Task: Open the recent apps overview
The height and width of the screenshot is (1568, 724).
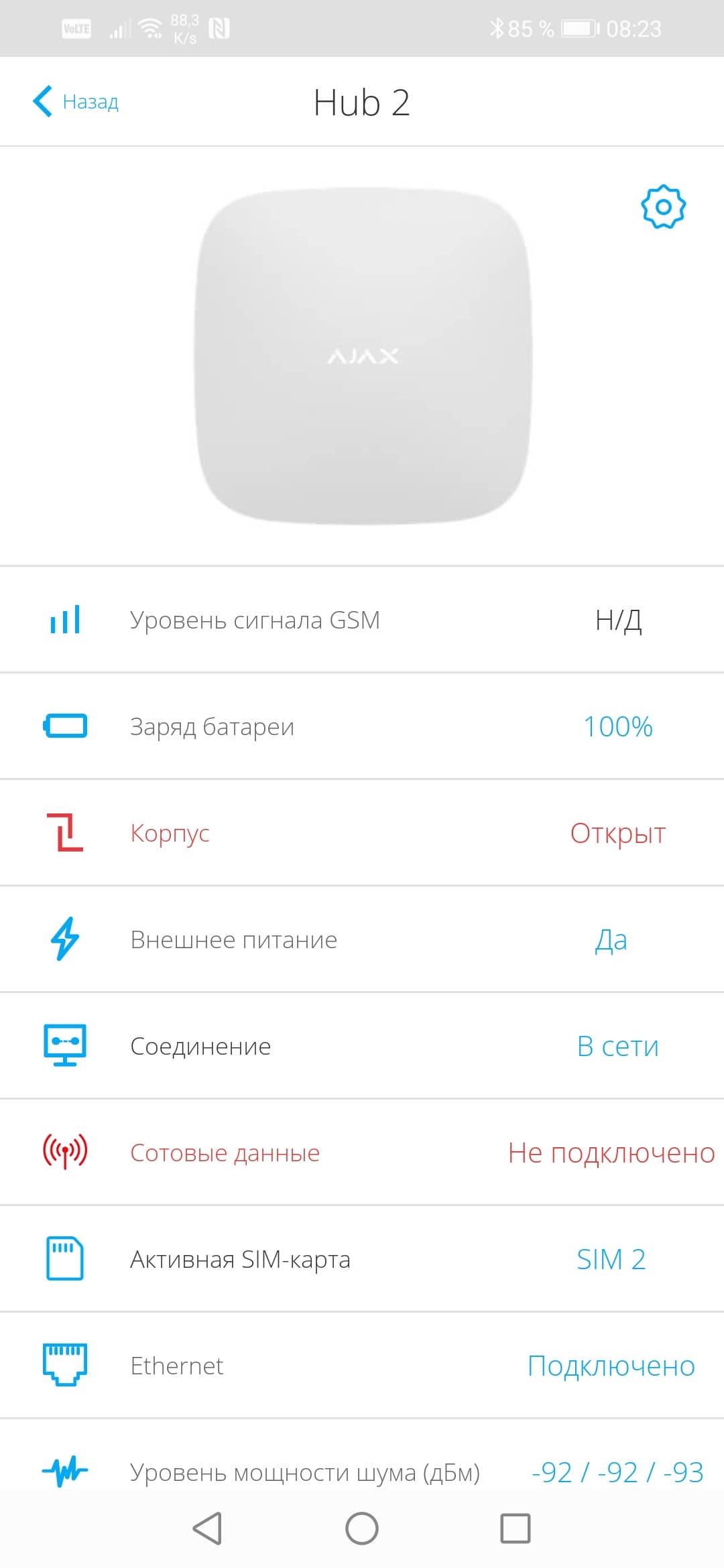Action: coord(515,1528)
